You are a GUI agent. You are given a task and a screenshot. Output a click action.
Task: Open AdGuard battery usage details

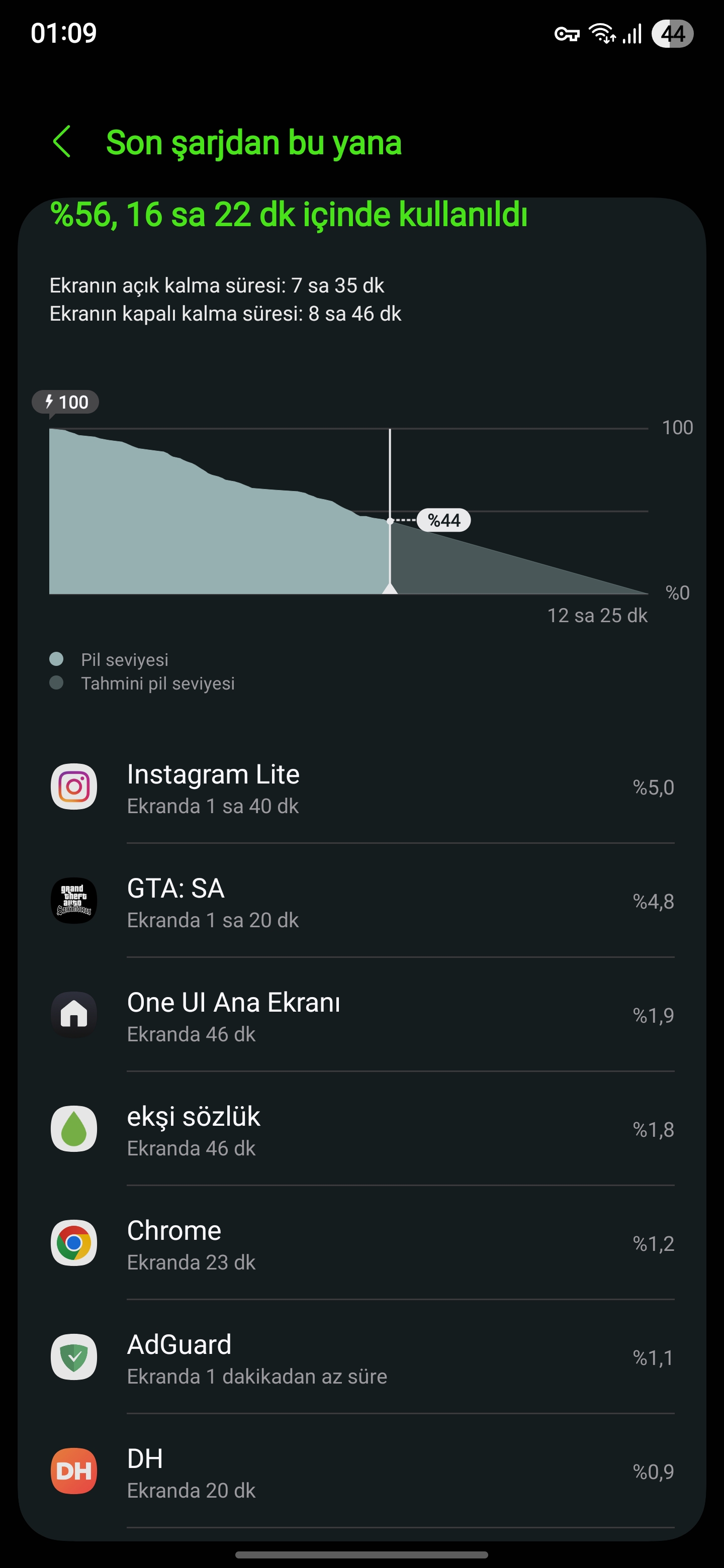pos(361,1357)
